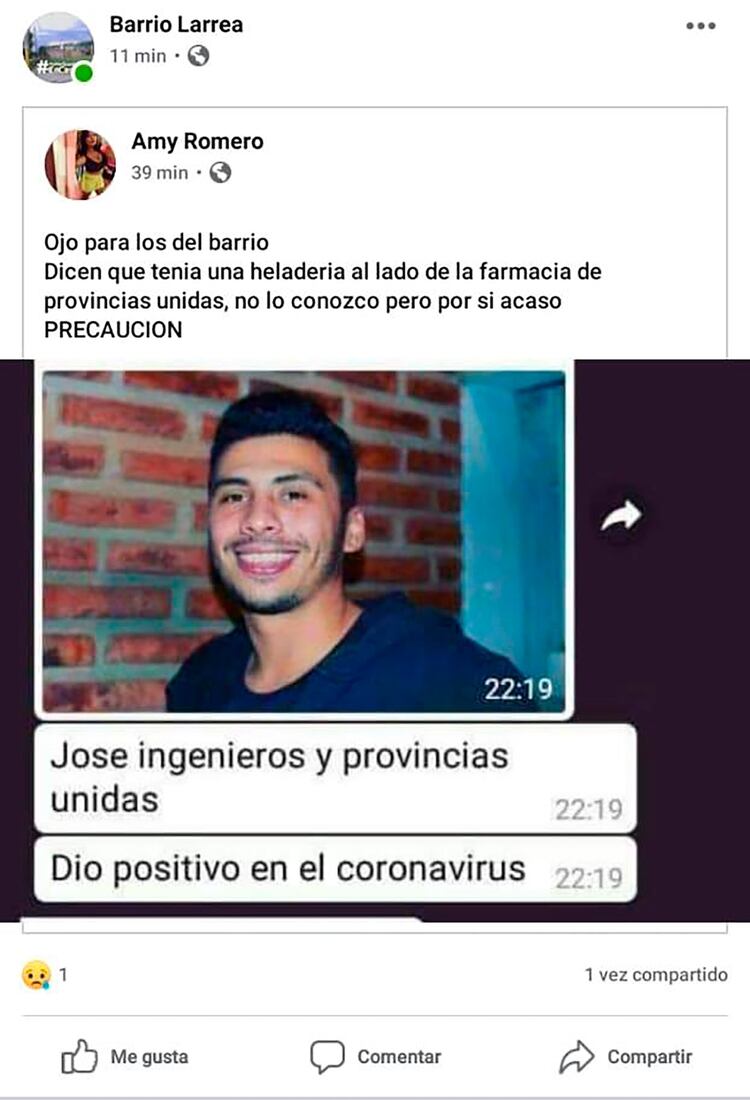
Task: Open the Barrio Larrea page name
Action: pos(176,25)
